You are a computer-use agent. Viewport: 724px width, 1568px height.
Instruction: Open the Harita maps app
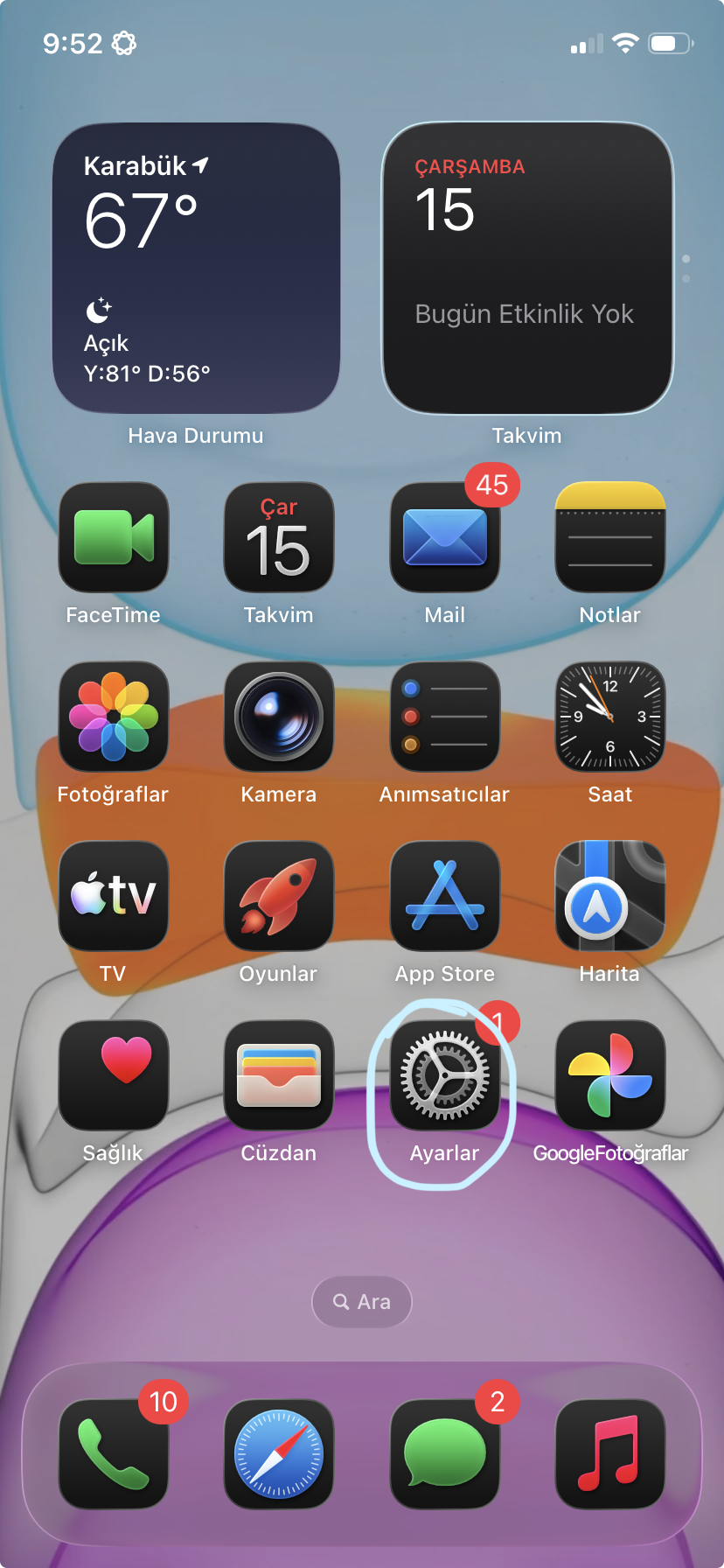(610, 896)
